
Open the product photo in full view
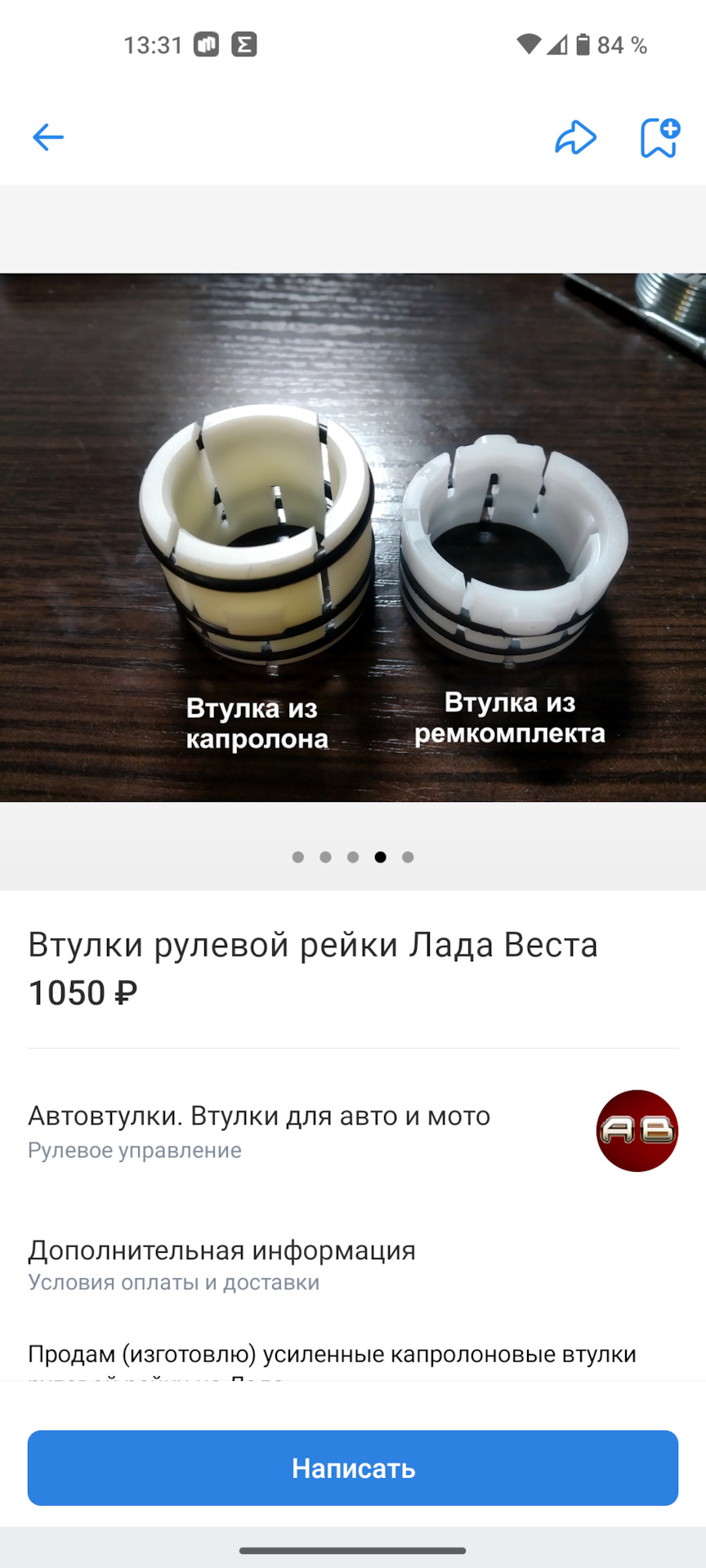353,537
